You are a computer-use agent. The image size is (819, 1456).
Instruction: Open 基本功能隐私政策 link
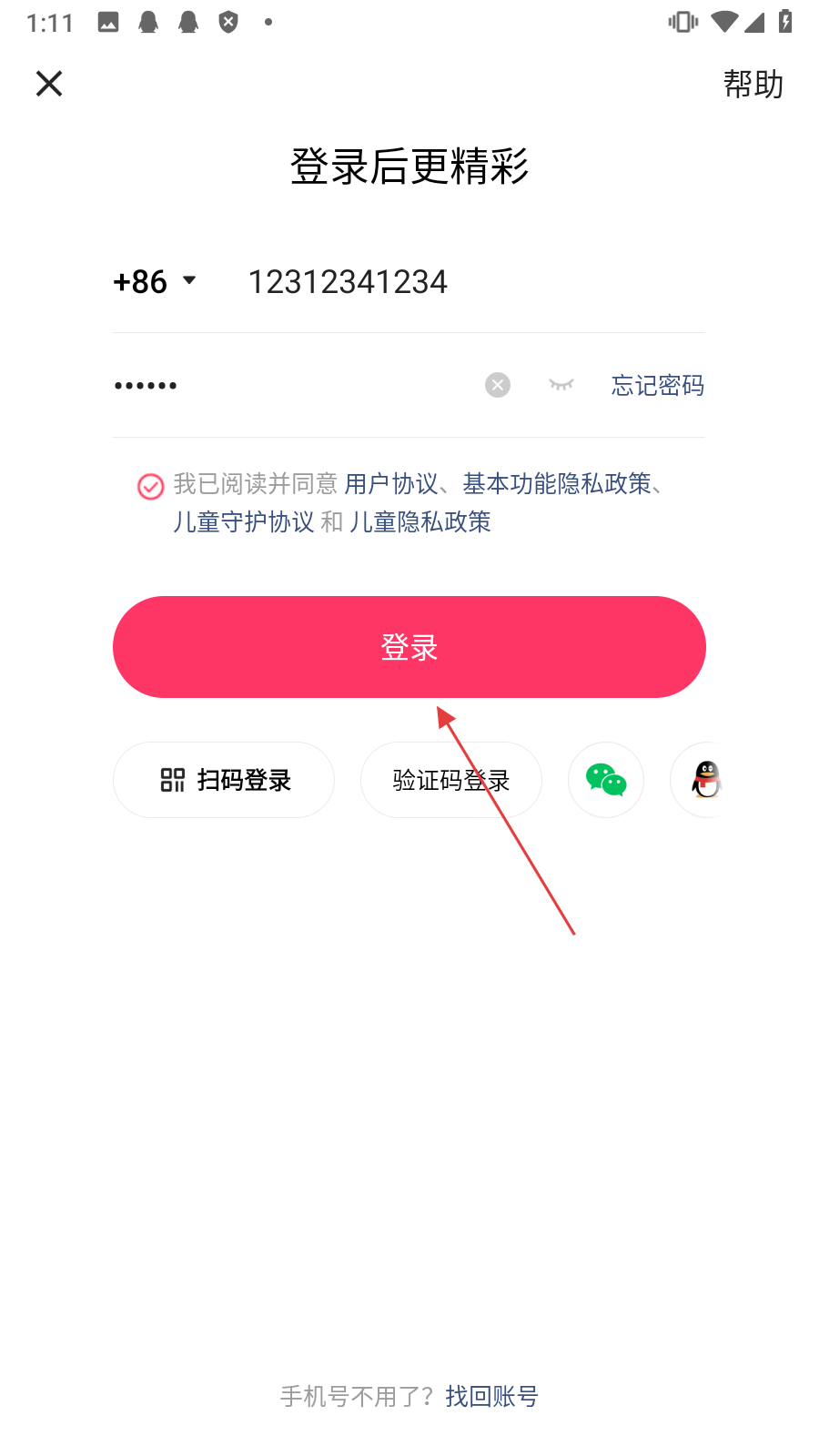point(557,484)
